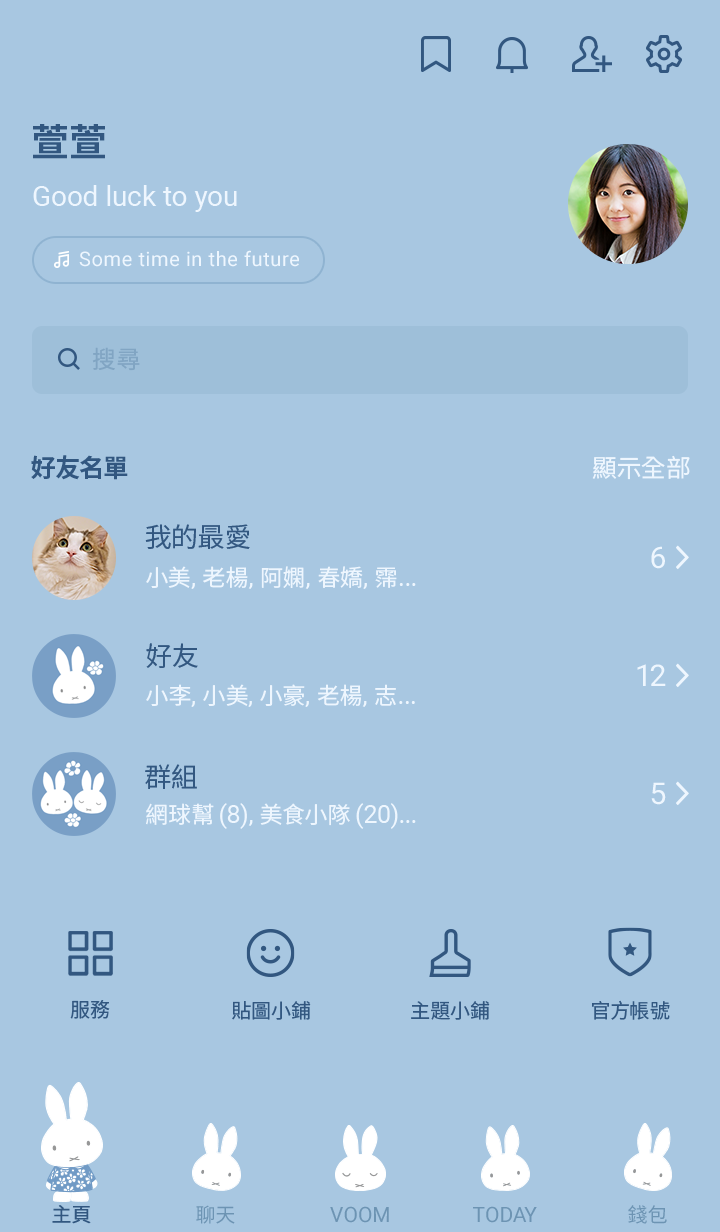
Task: Tap the 搜尋 search field
Action: [360, 360]
